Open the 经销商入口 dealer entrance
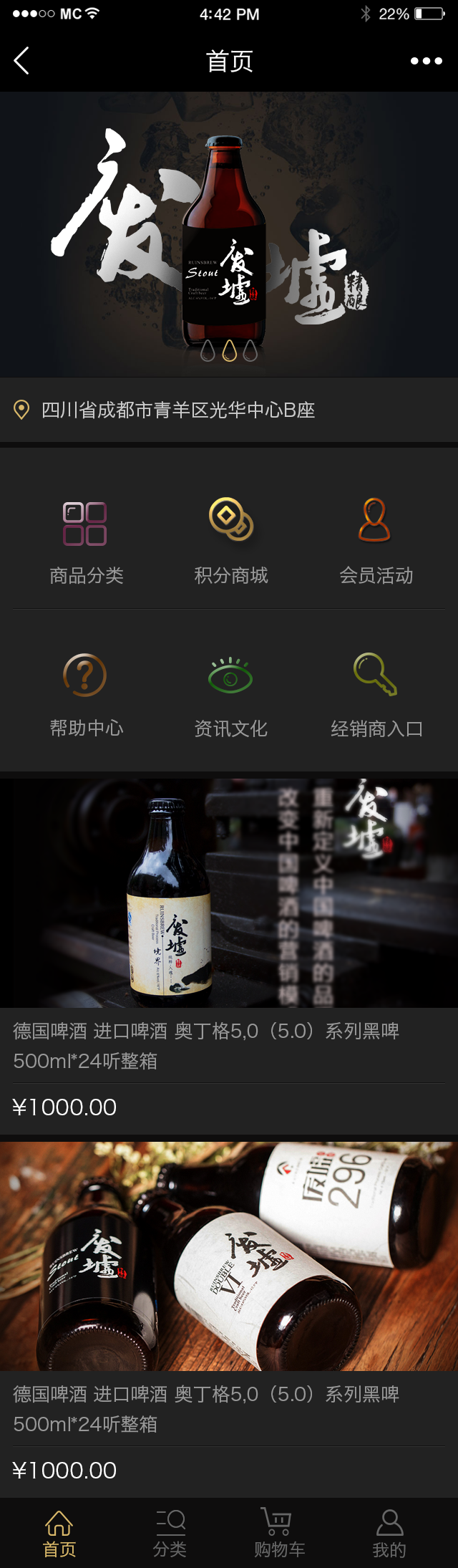 click(x=376, y=695)
